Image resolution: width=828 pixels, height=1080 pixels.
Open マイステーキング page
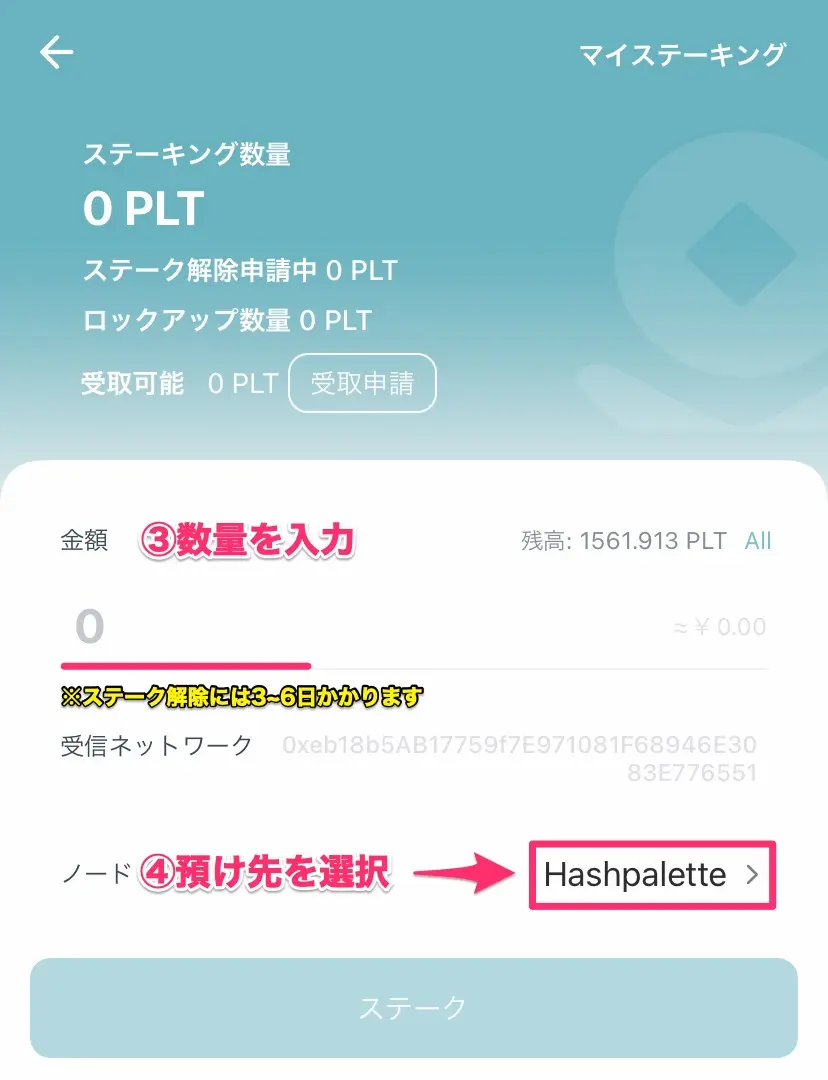coord(682,55)
